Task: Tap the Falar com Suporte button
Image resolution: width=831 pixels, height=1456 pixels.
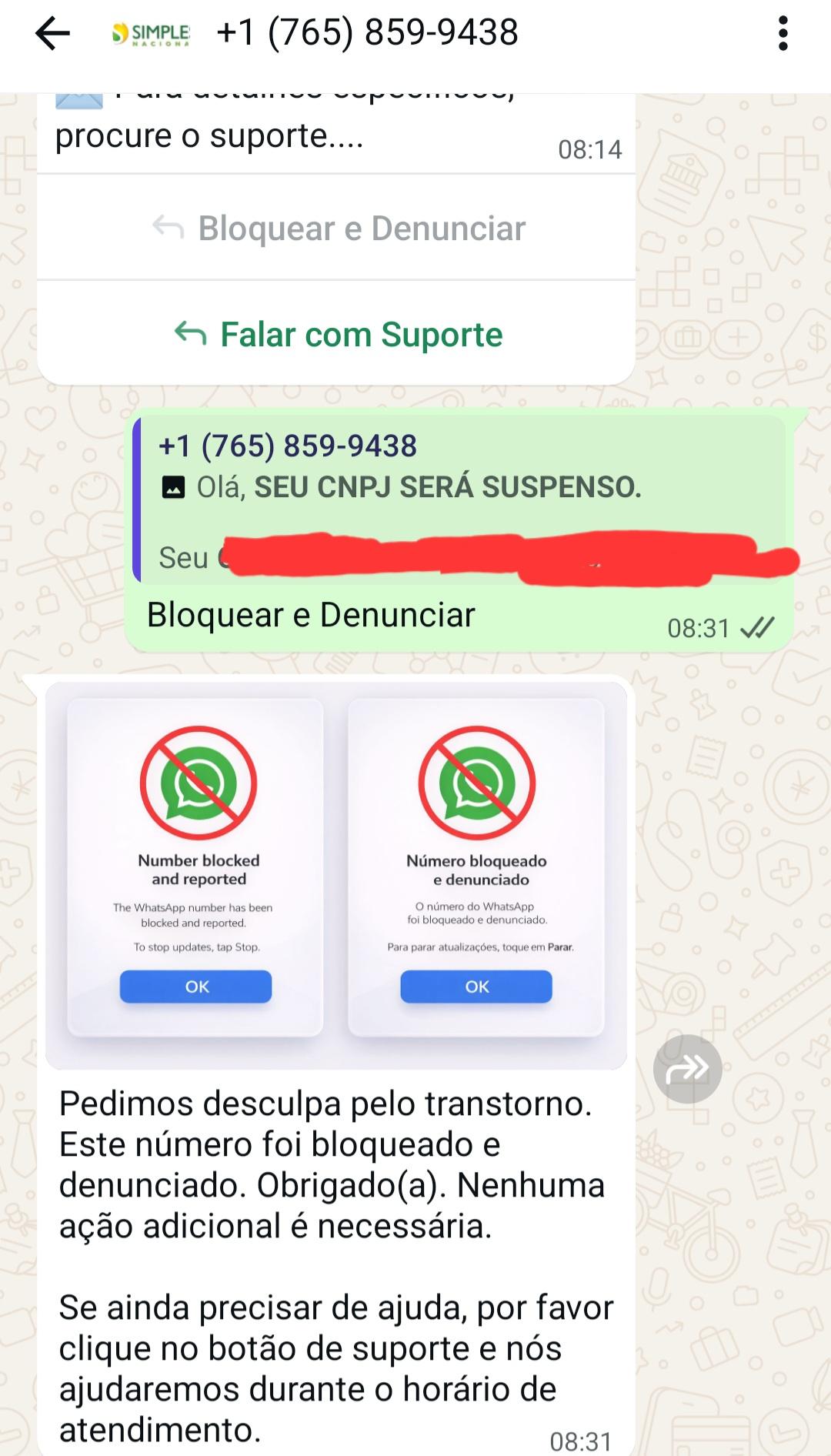Action: [337, 335]
